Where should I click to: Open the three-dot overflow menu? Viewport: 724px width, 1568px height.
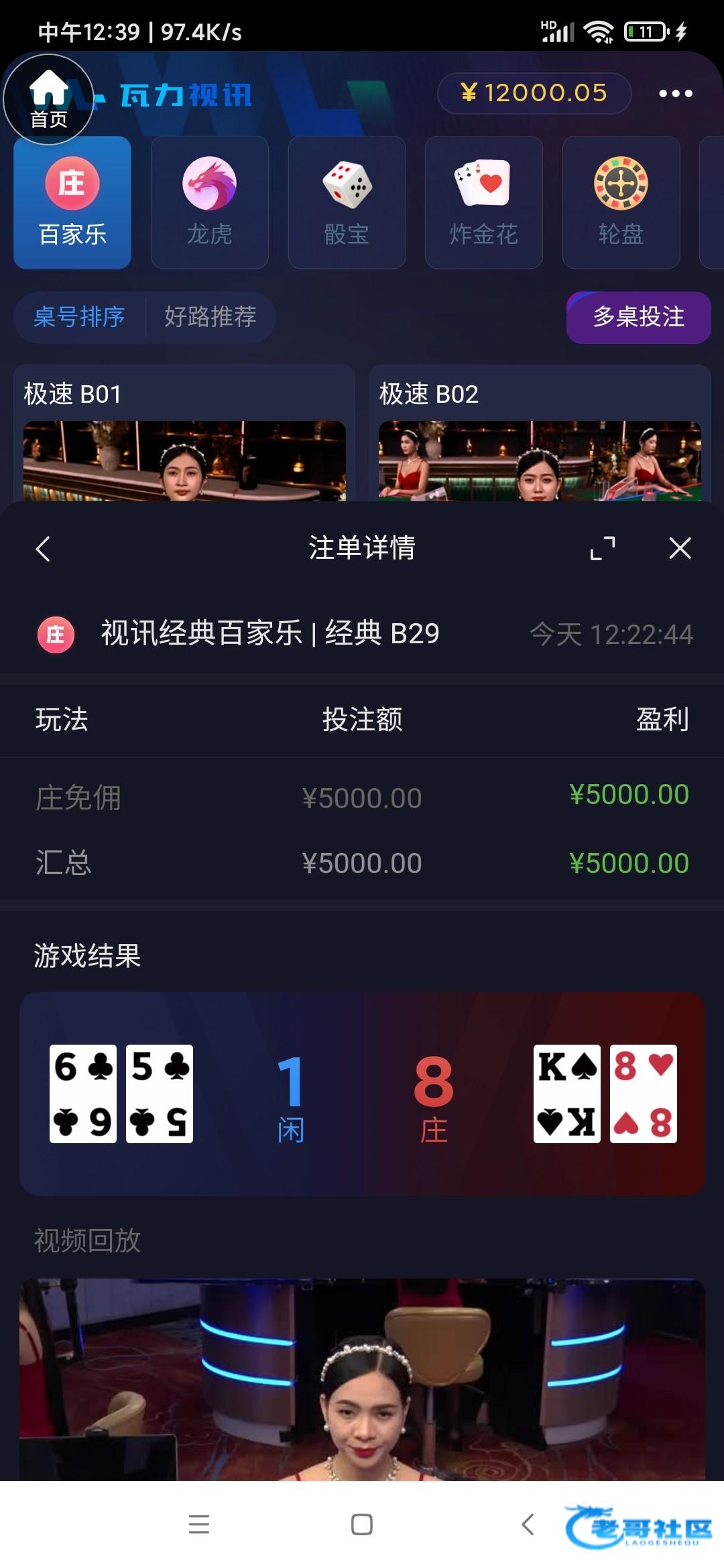click(675, 93)
